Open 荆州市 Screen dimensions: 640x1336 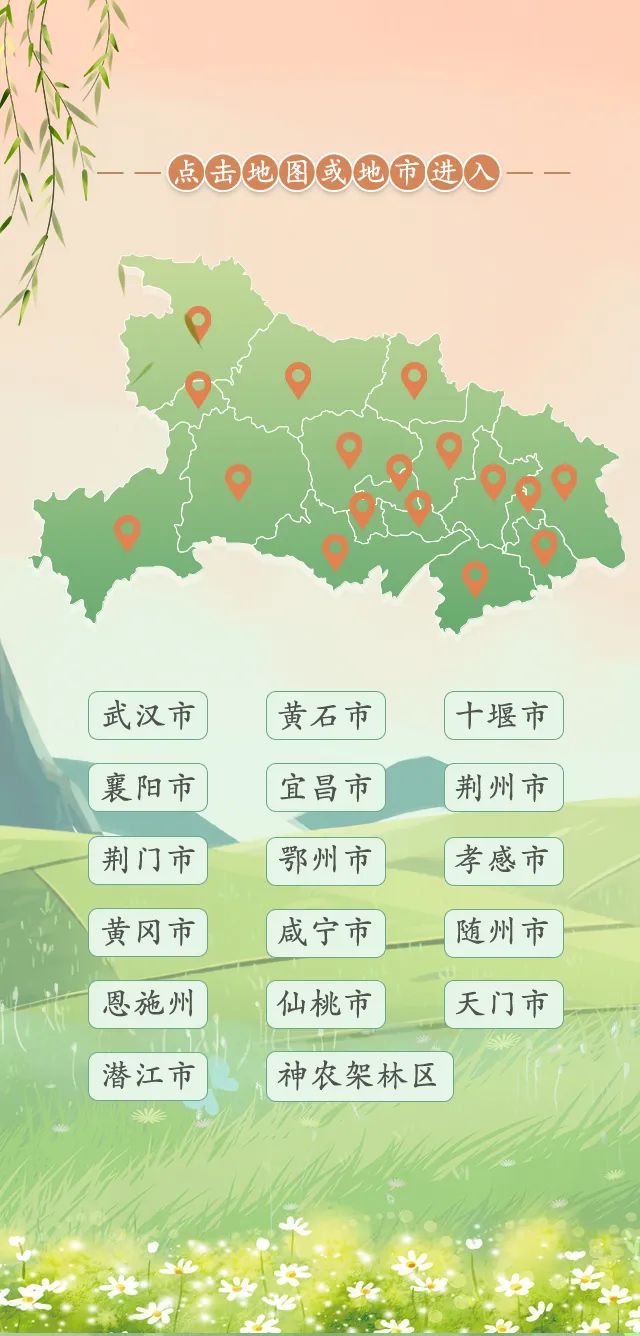click(503, 788)
